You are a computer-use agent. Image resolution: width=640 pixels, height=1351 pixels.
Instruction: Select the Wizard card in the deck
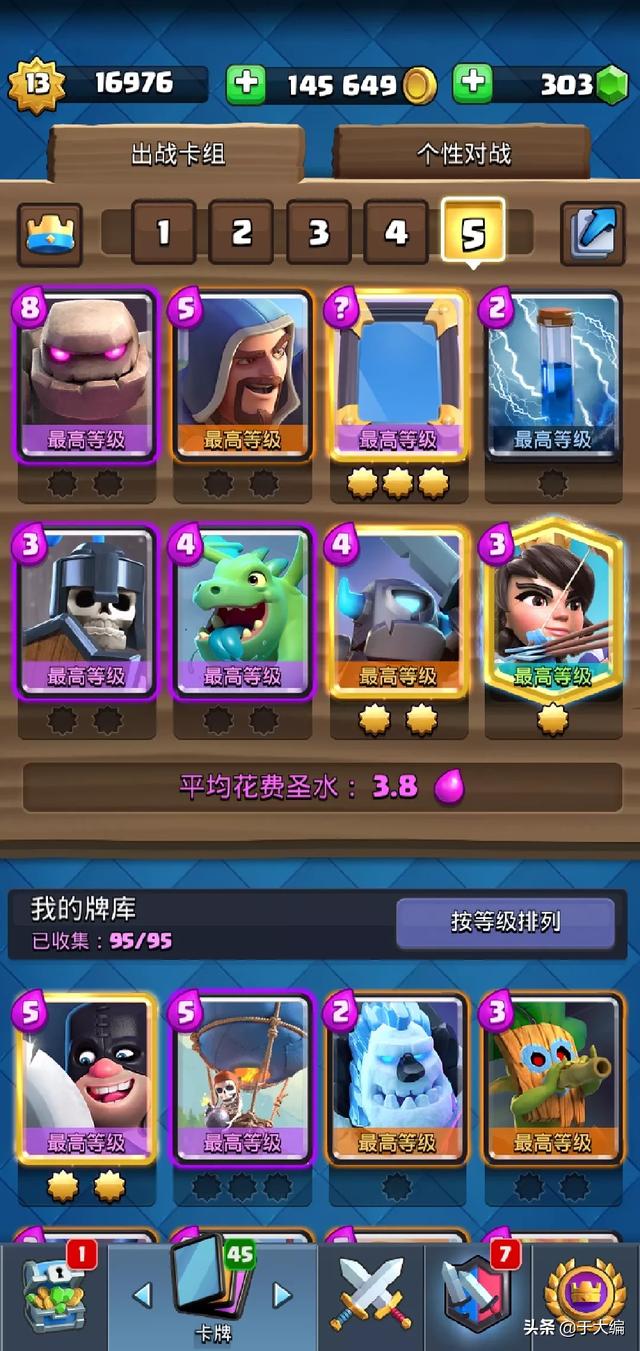coord(241,375)
